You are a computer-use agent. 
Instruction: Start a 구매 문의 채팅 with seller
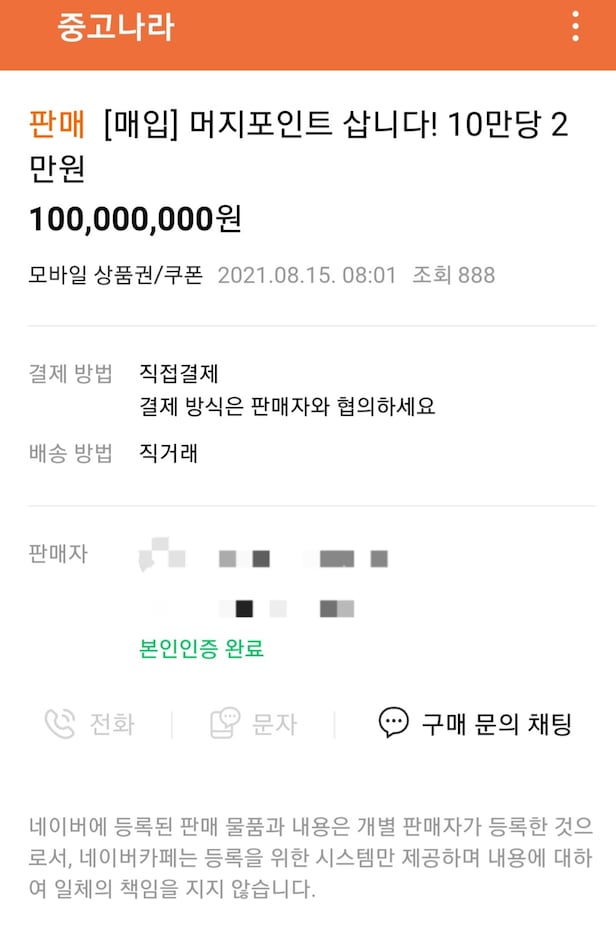click(475, 723)
